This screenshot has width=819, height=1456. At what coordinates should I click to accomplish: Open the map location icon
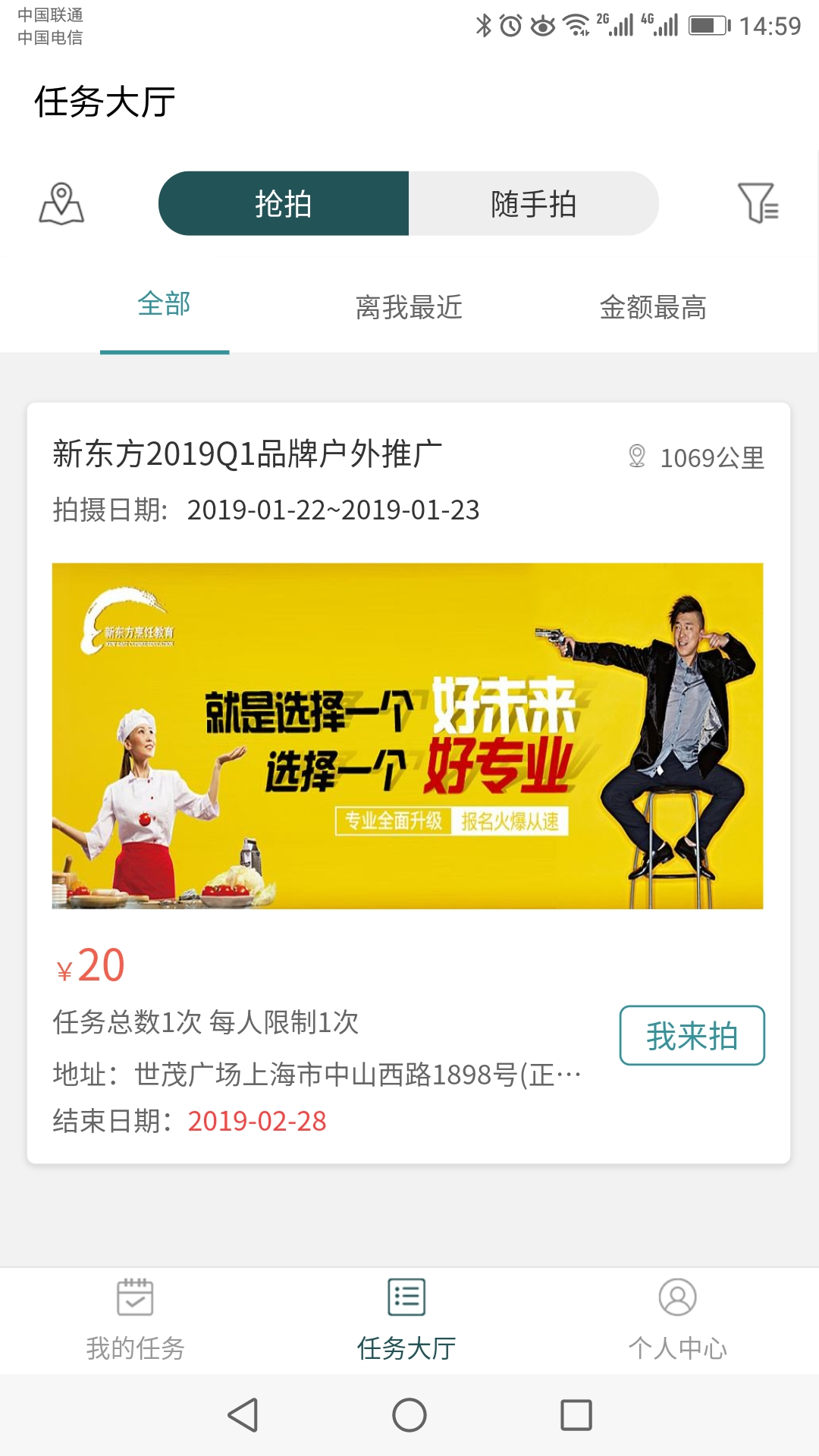[61, 203]
